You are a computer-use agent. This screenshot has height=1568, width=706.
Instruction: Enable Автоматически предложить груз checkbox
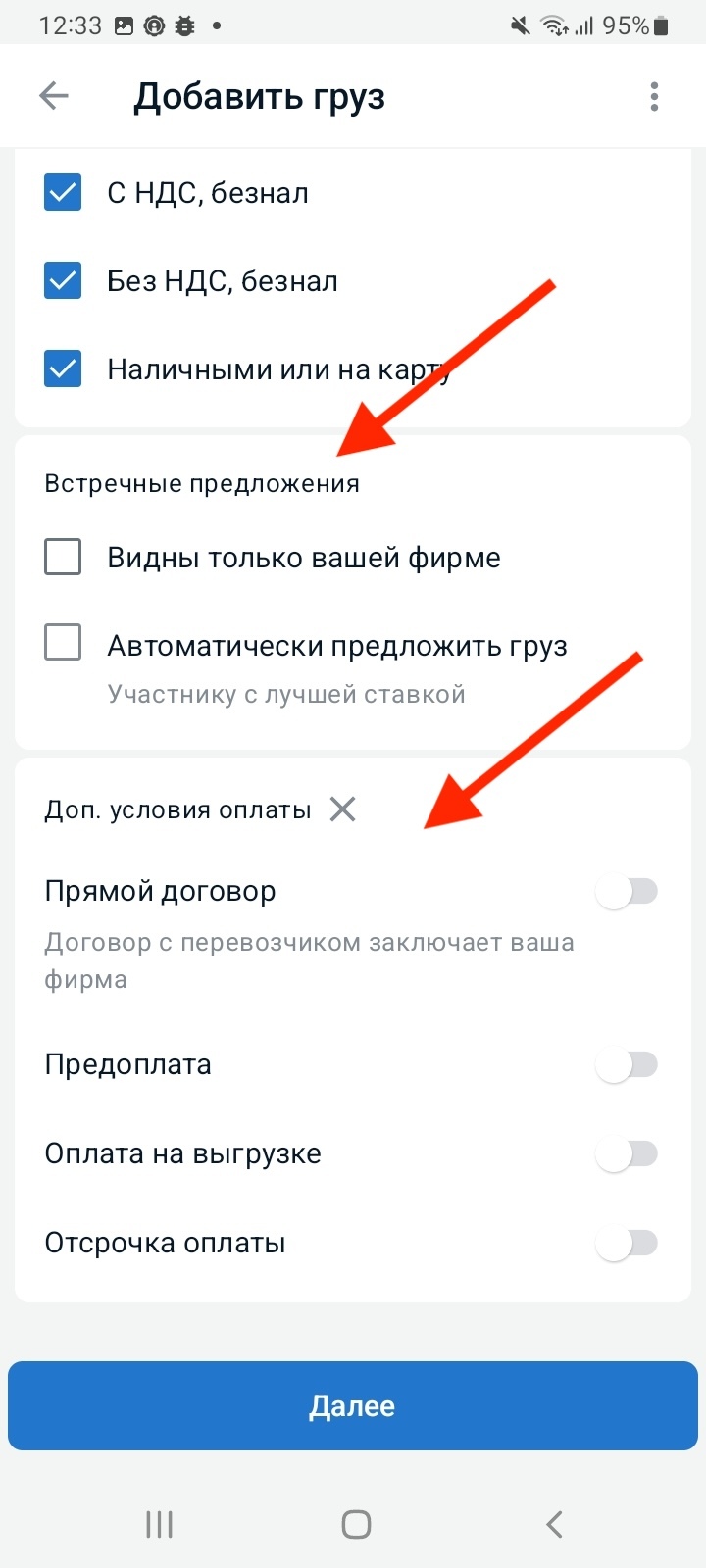point(63,644)
